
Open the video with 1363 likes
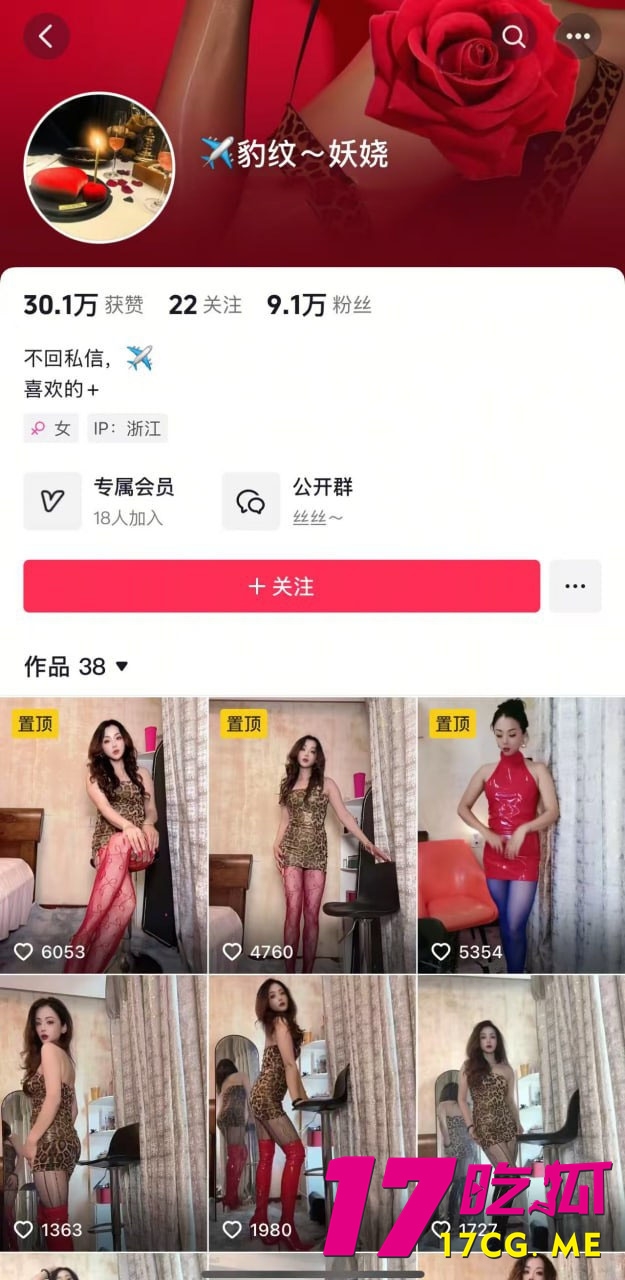coord(103,1110)
